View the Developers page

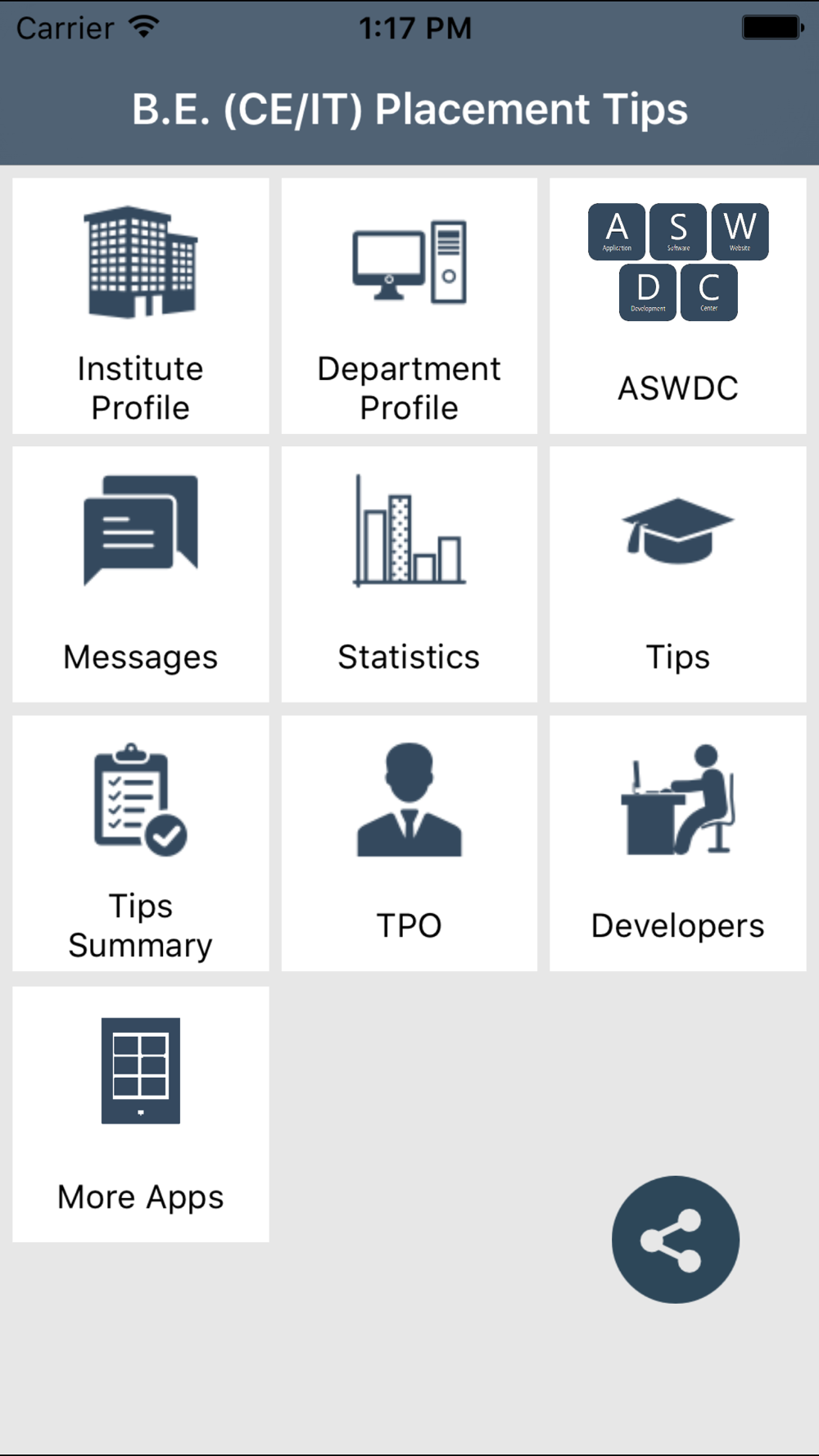[678, 843]
